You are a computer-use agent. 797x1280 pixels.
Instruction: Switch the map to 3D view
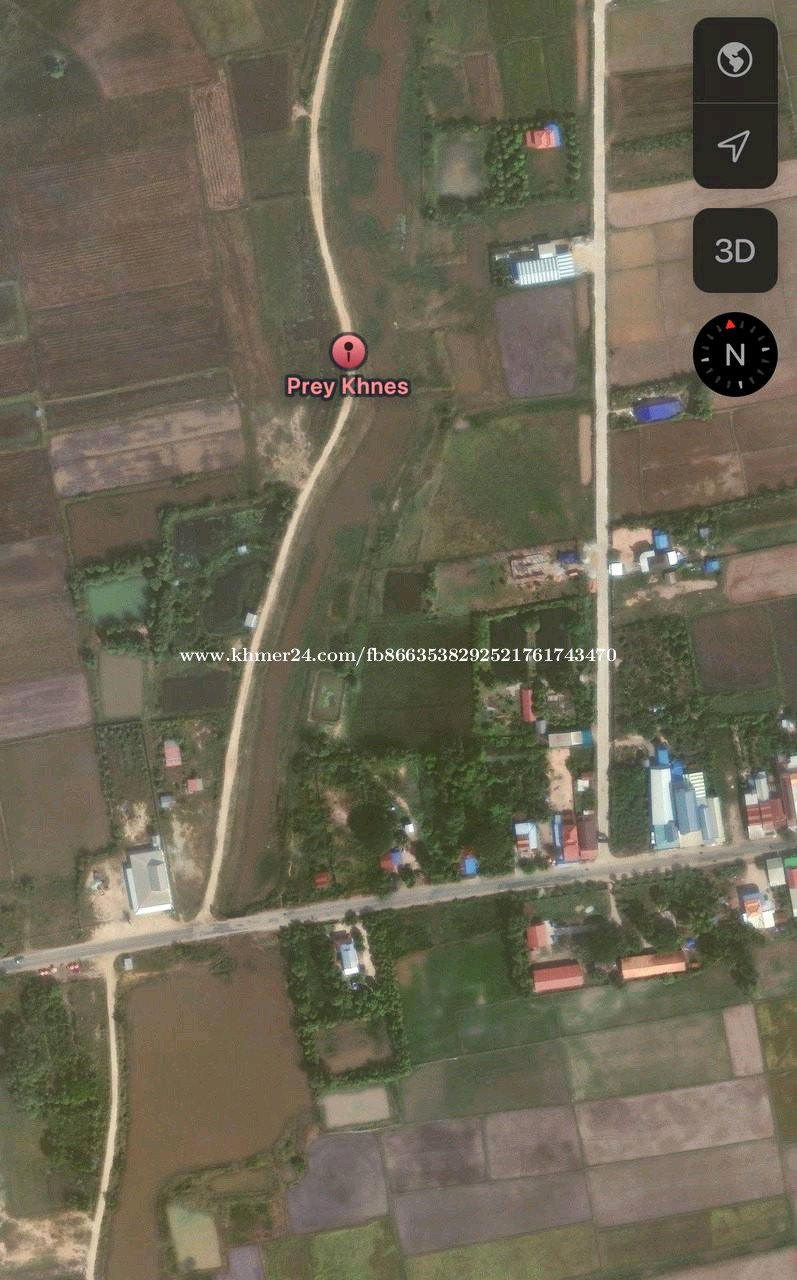[735, 251]
